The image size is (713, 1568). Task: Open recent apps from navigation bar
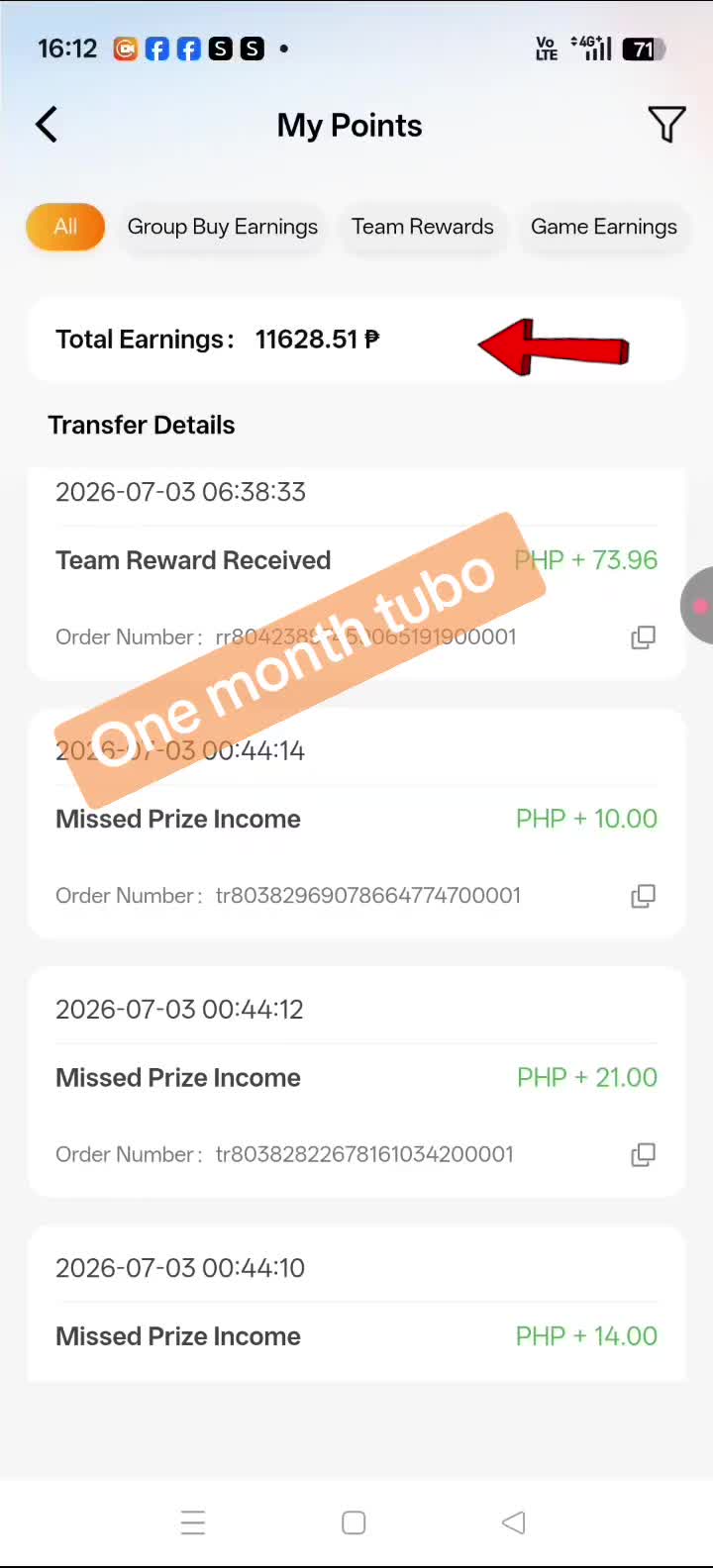click(x=193, y=1522)
